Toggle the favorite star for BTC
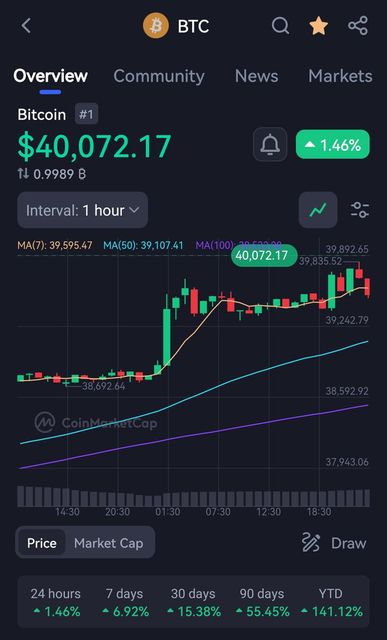The height and width of the screenshot is (640, 387). point(318,26)
